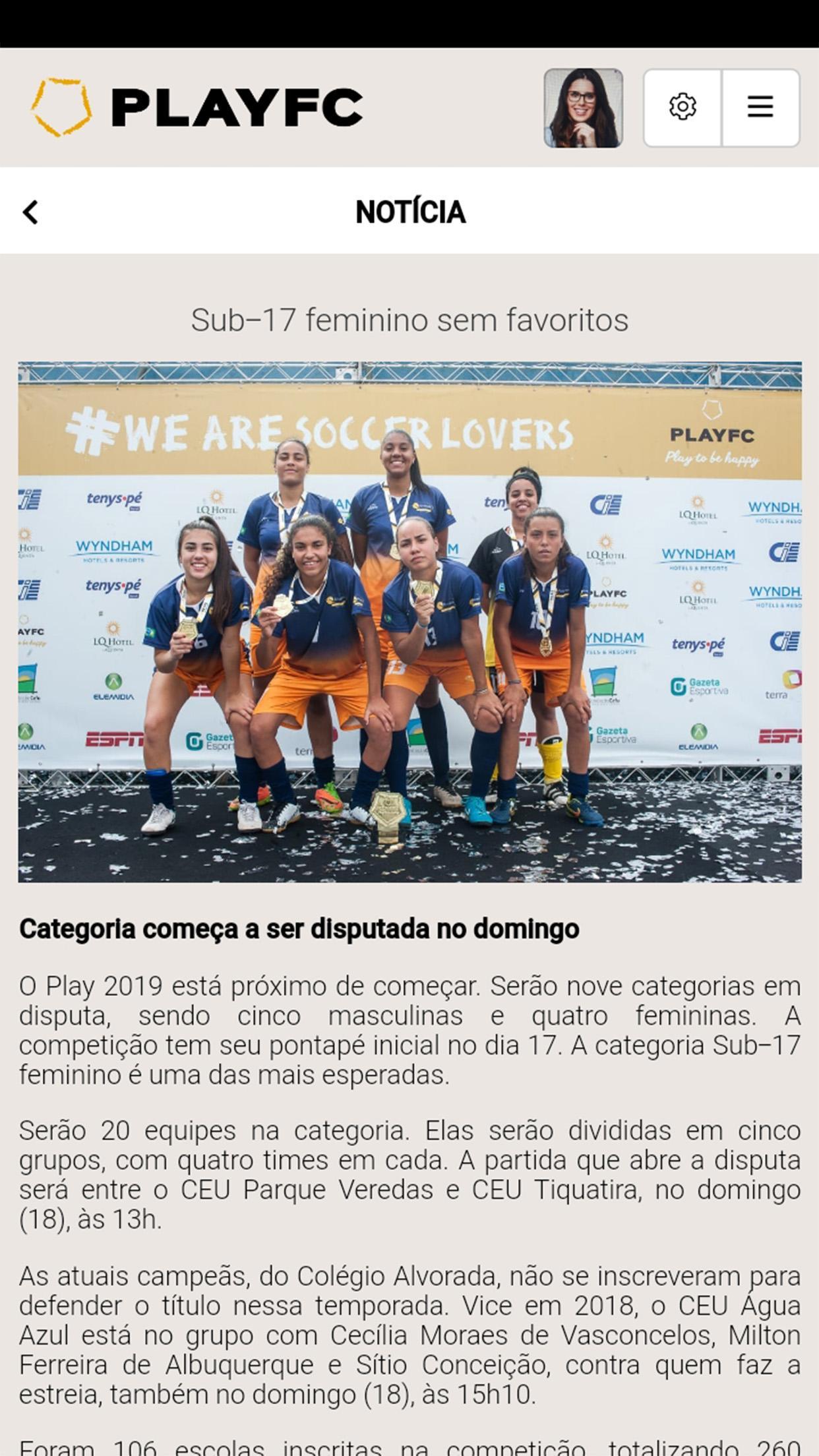Open the settings gear

coord(682,107)
